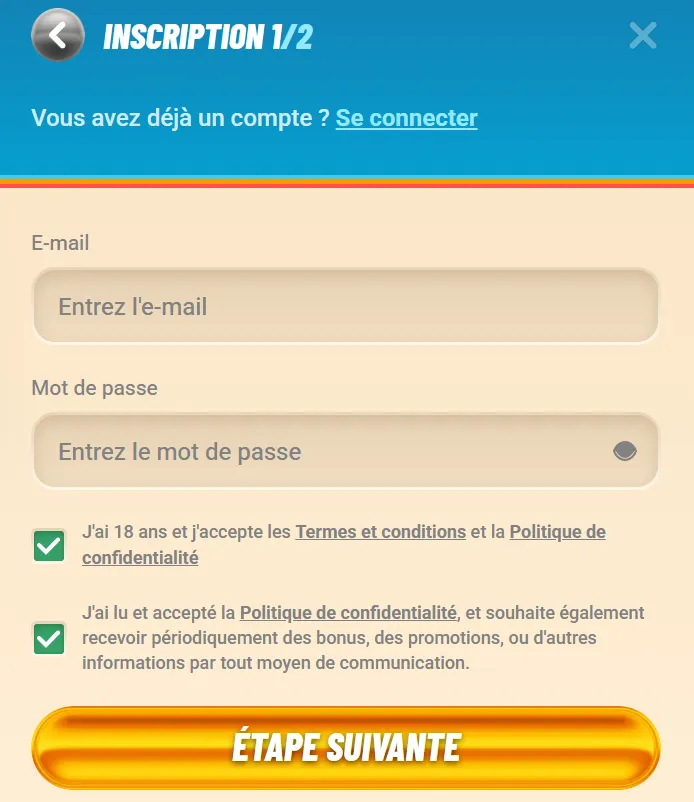The image size is (694, 802).
Task: Focus the Mot de passe field
Action: pos(320,452)
